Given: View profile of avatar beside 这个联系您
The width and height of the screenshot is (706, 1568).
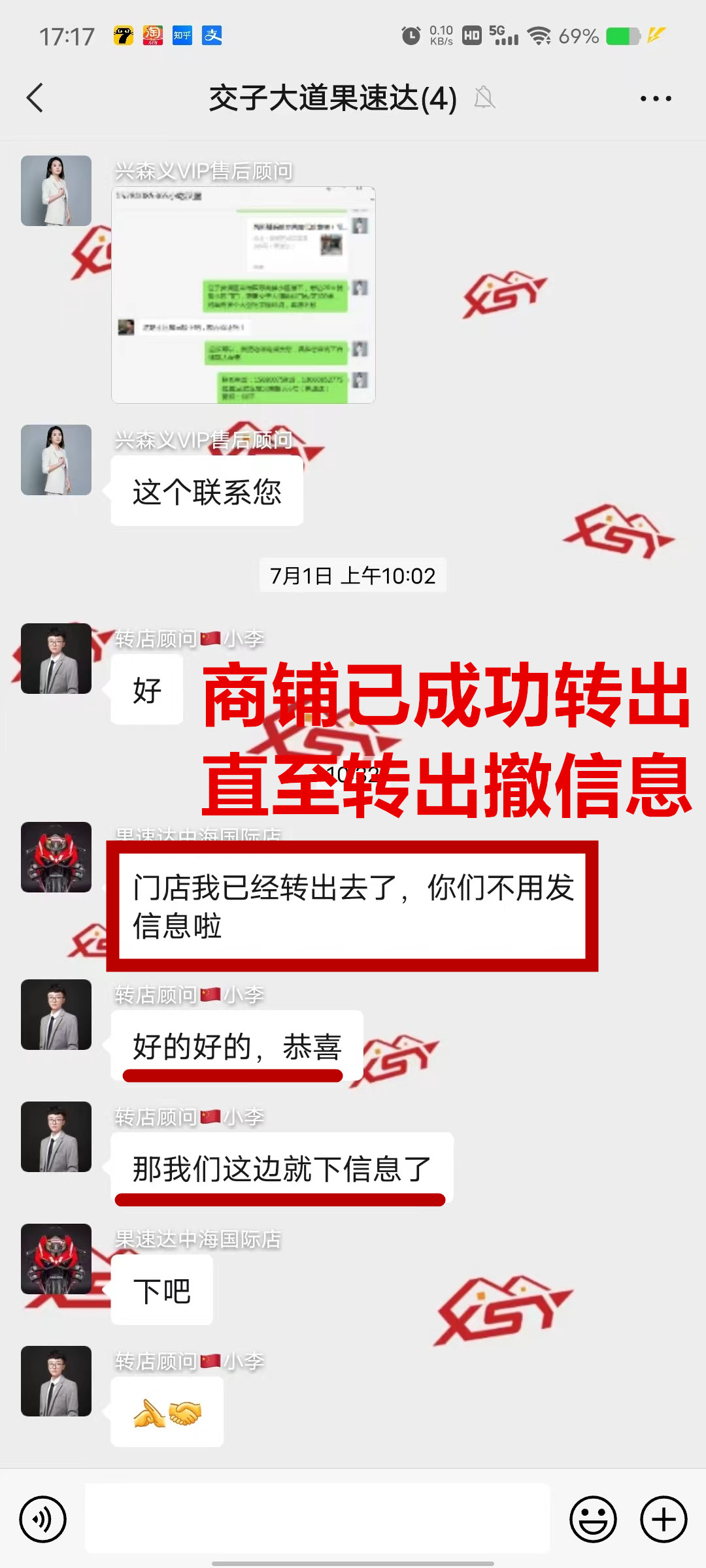Looking at the screenshot, I should tap(56, 460).
